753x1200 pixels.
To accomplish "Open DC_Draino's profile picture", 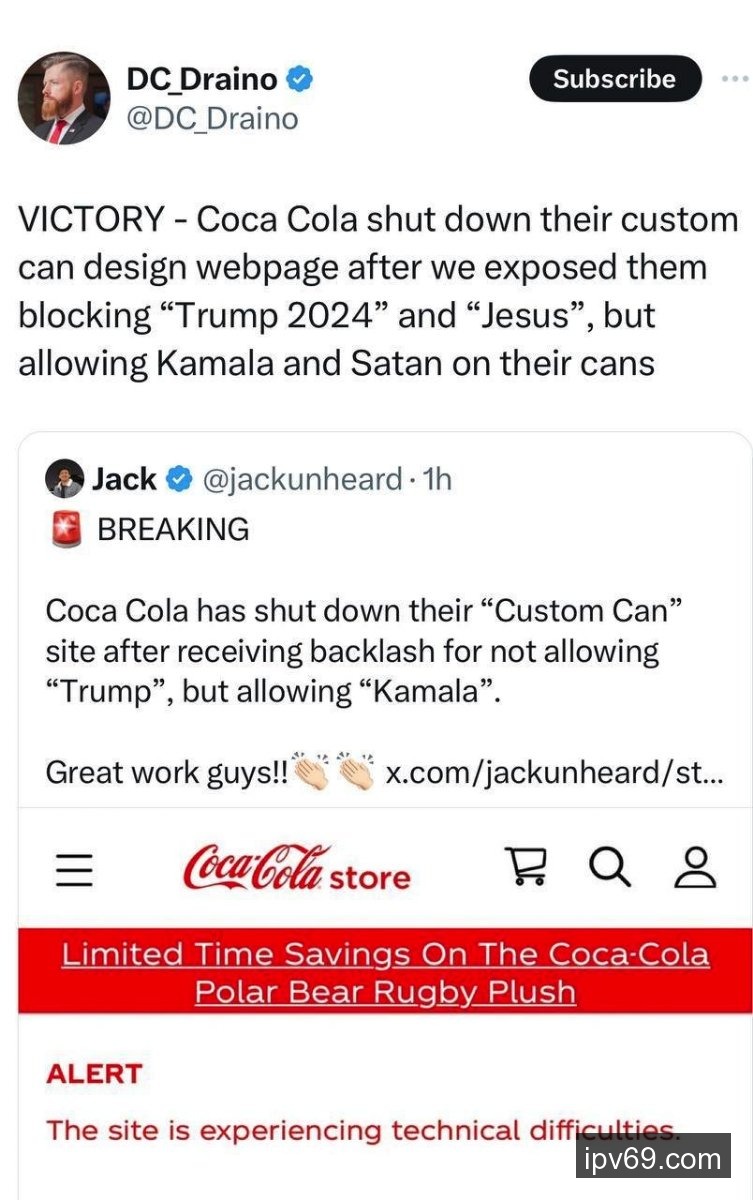I will coord(64,98).
